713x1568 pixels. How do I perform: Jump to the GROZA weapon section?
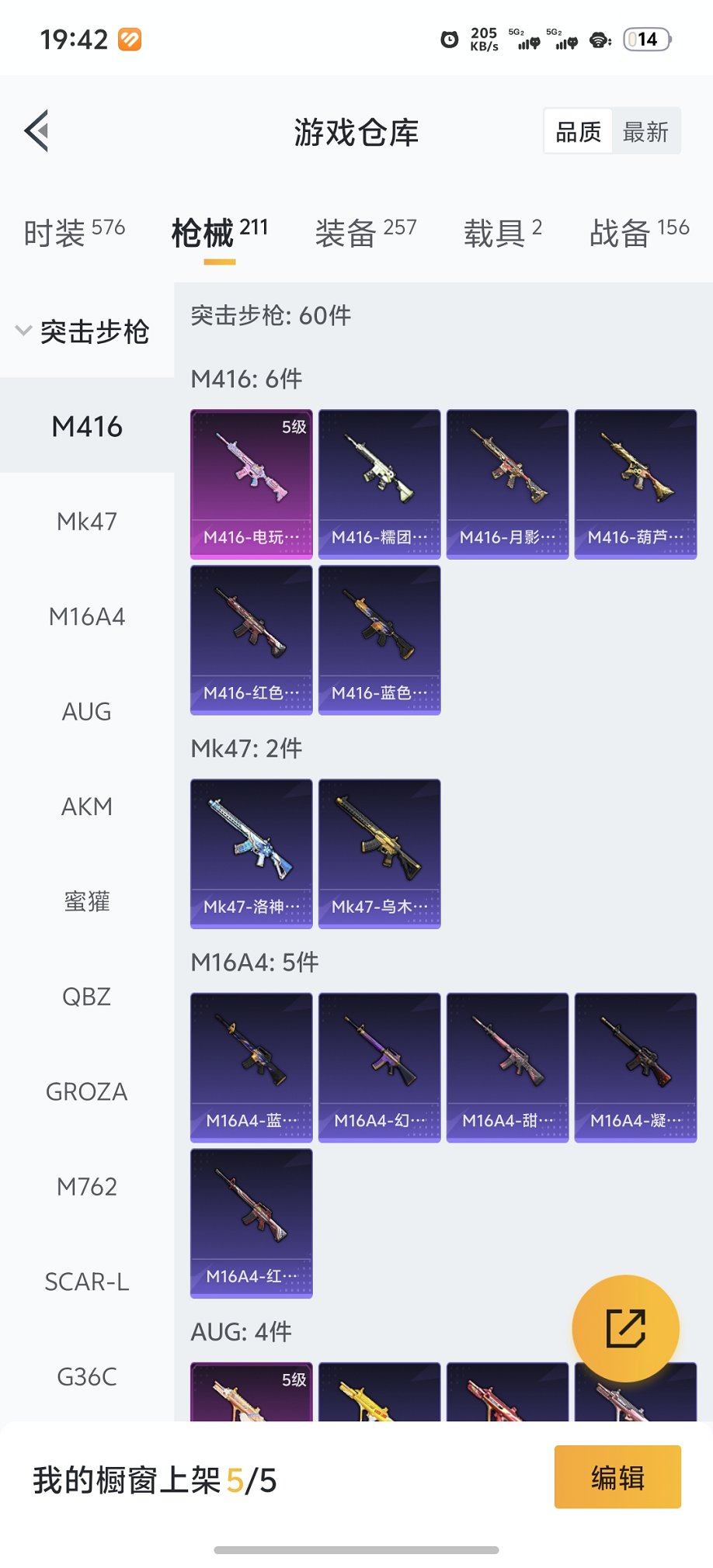(x=87, y=1091)
